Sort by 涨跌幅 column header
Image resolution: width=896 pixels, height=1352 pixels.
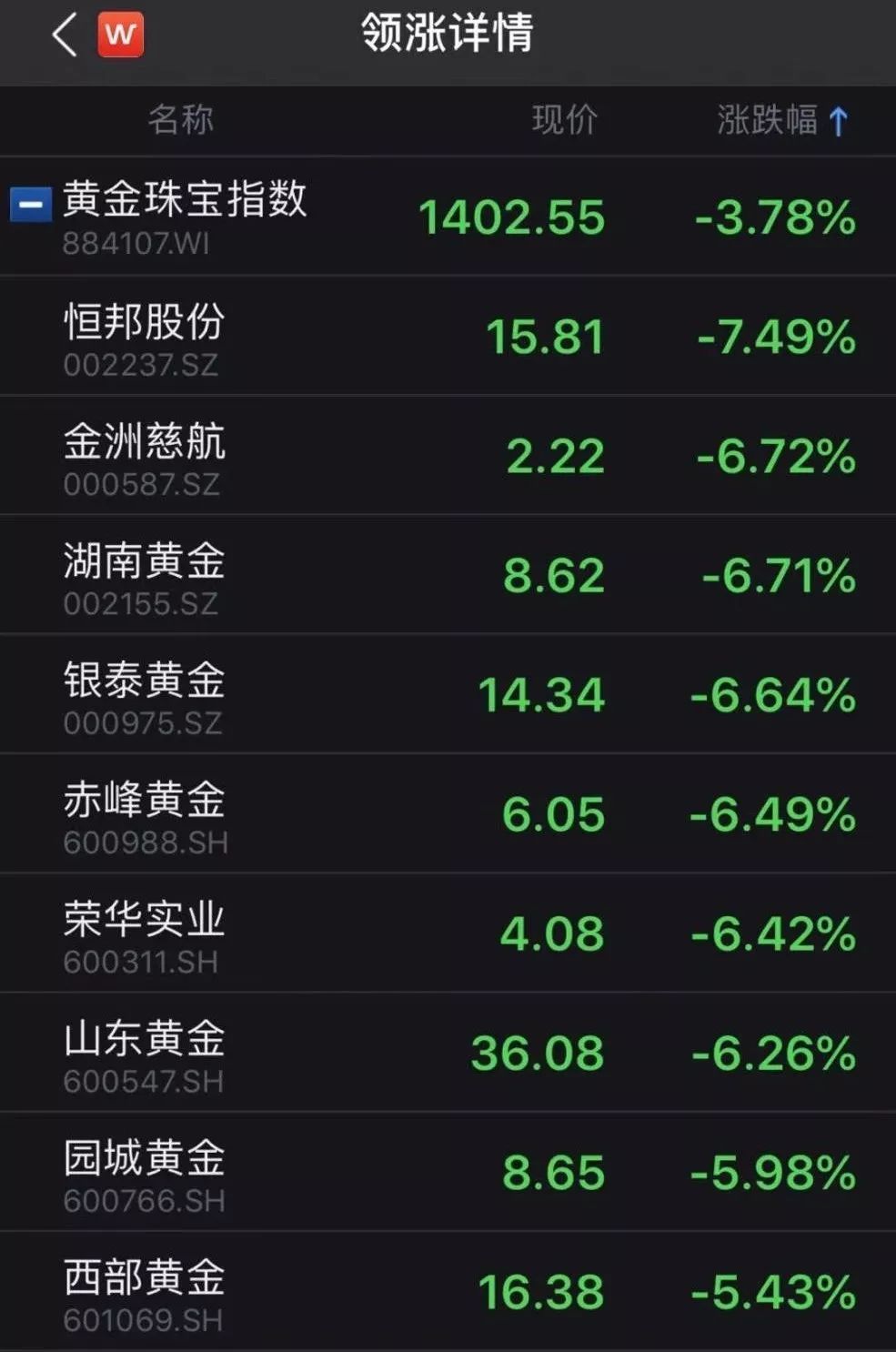tap(782, 120)
